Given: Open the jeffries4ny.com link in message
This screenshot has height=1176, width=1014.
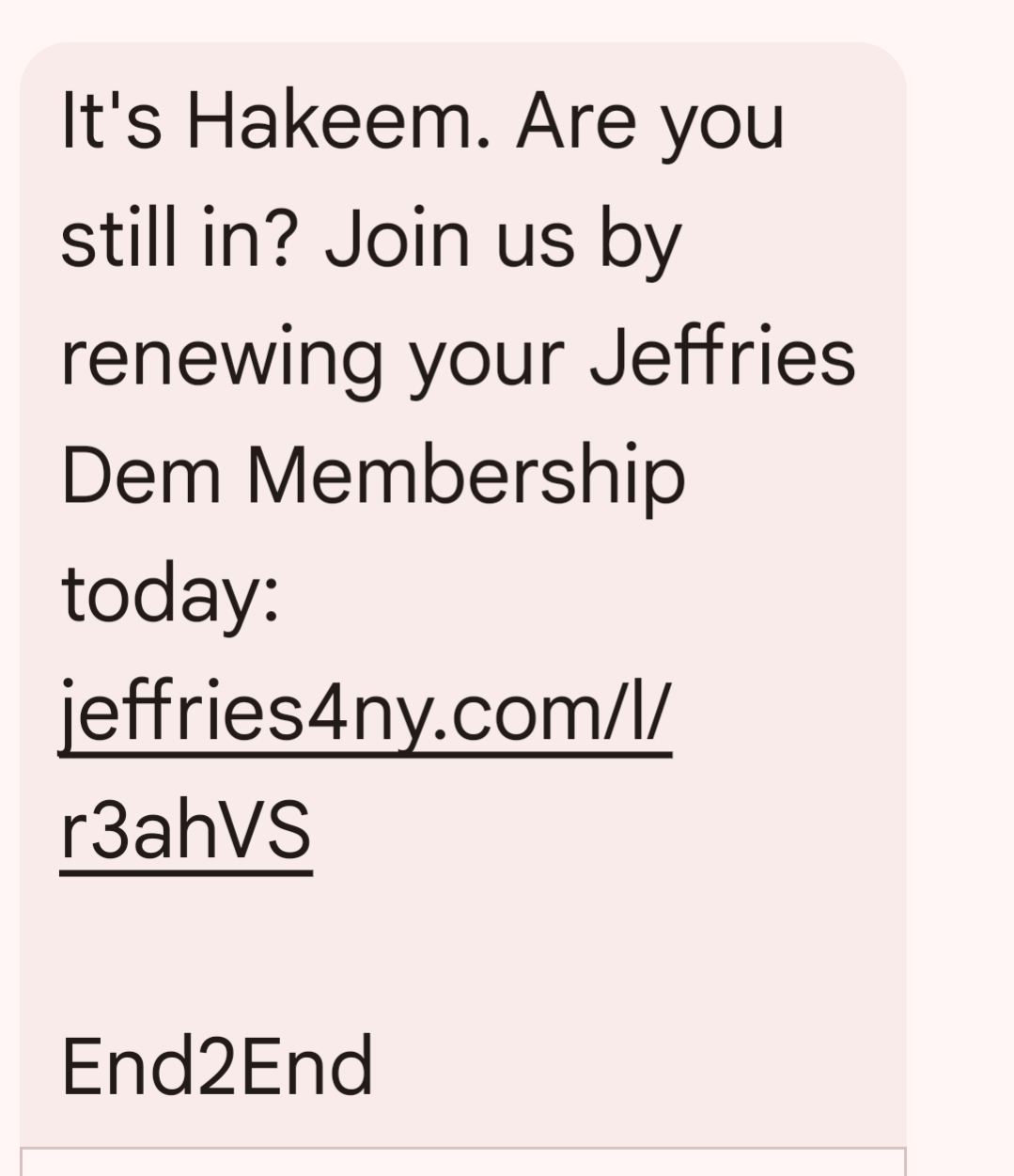Looking at the screenshot, I should tap(365, 713).
